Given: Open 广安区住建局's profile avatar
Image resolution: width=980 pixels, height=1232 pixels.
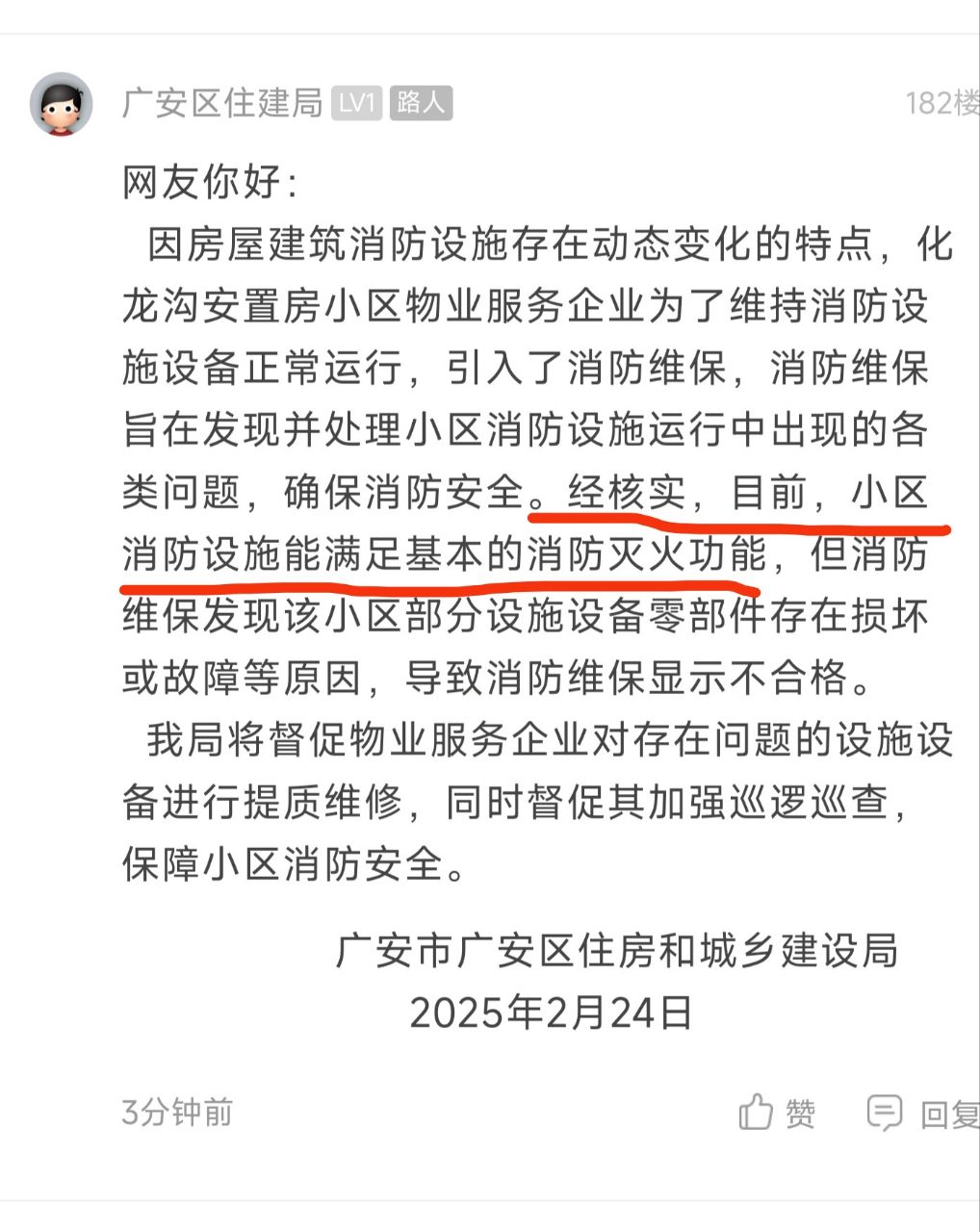Looking at the screenshot, I should [61, 104].
